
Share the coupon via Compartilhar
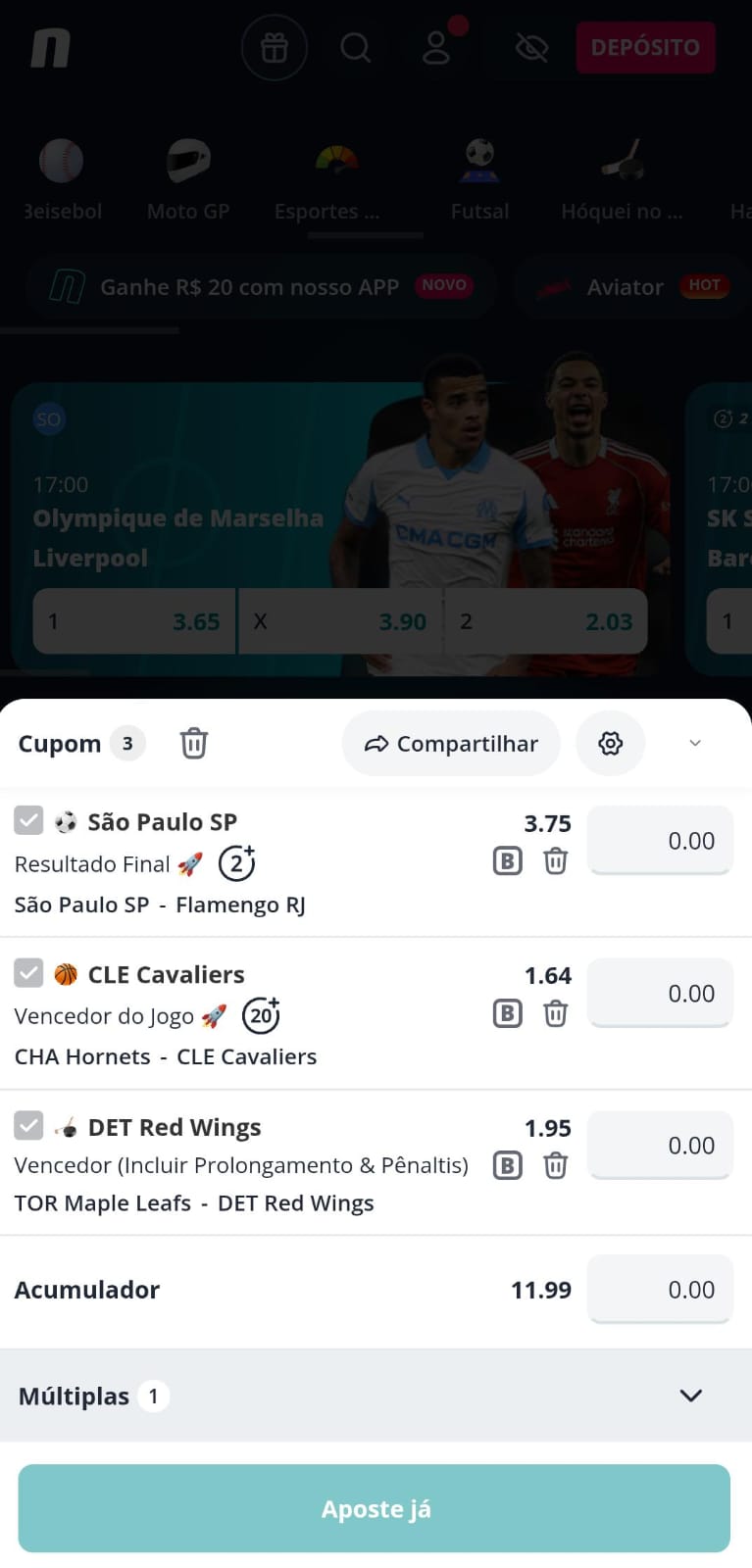pyautogui.click(x=451, y=743)
